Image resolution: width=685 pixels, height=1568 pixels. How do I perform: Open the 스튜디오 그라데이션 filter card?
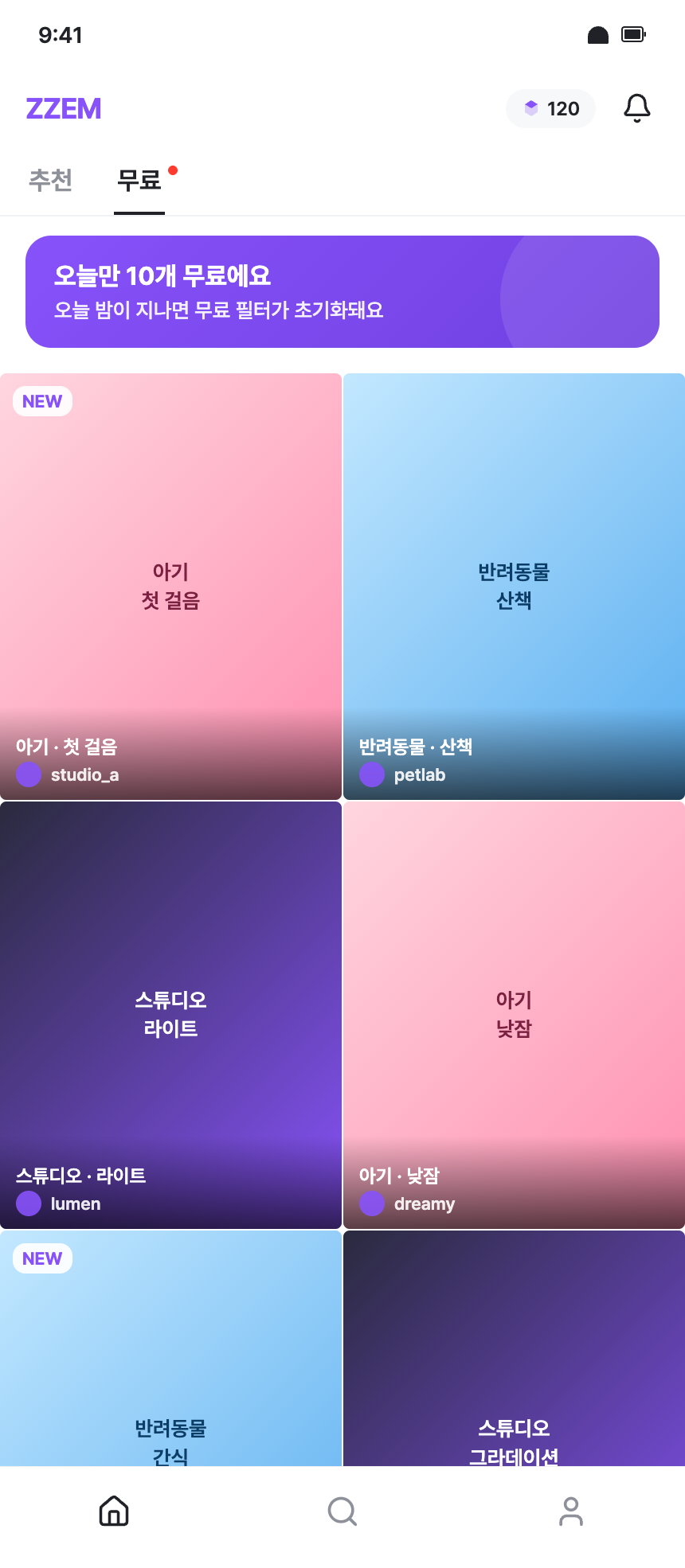coord(514,1353)
